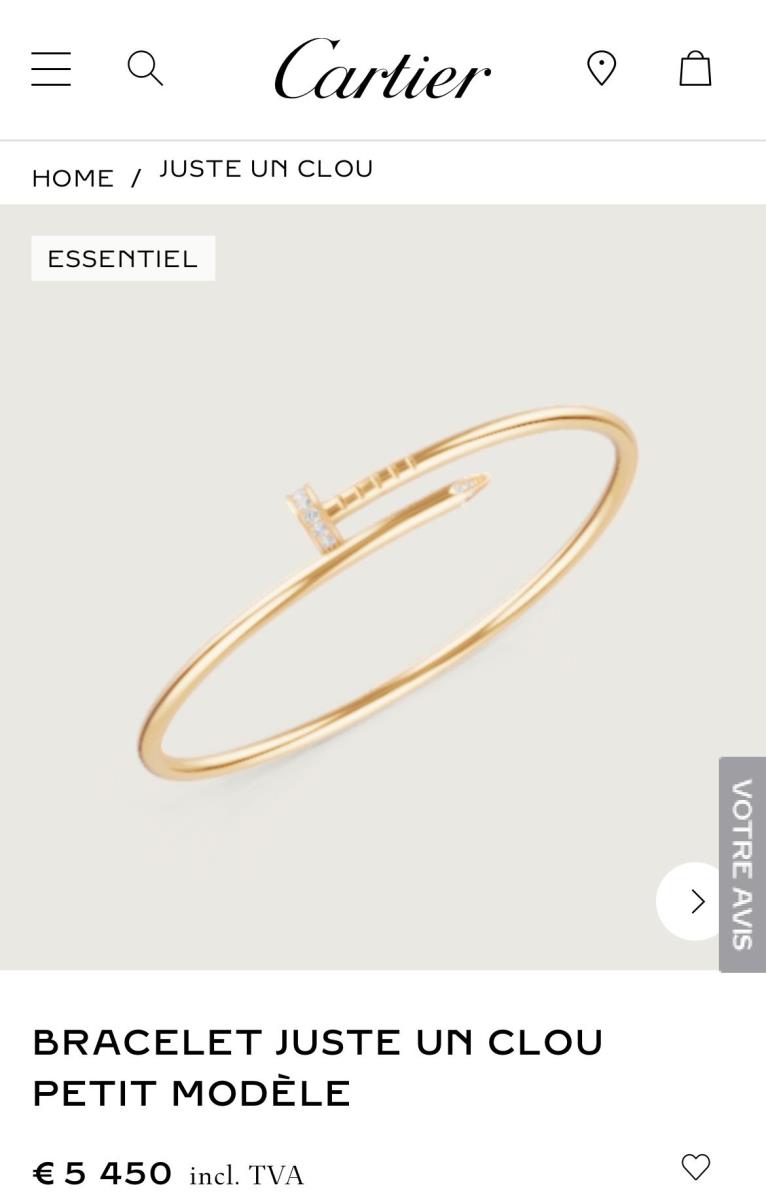Screen dimensions: 766x1200
Task: Show next product image
Action: pyautogui.click(x=696, y=901)
